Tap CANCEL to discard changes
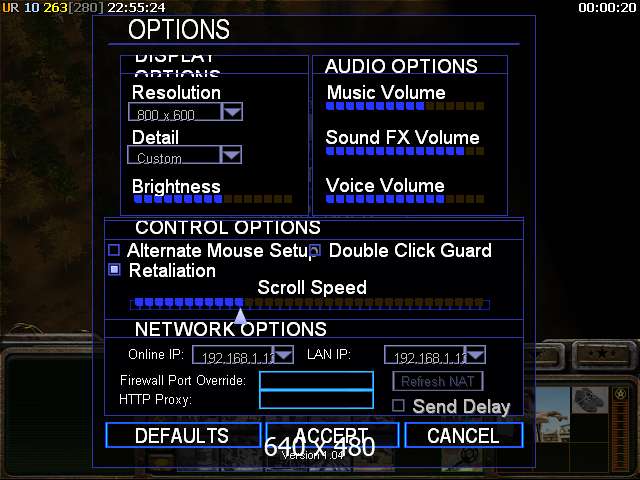 point(463,435)
